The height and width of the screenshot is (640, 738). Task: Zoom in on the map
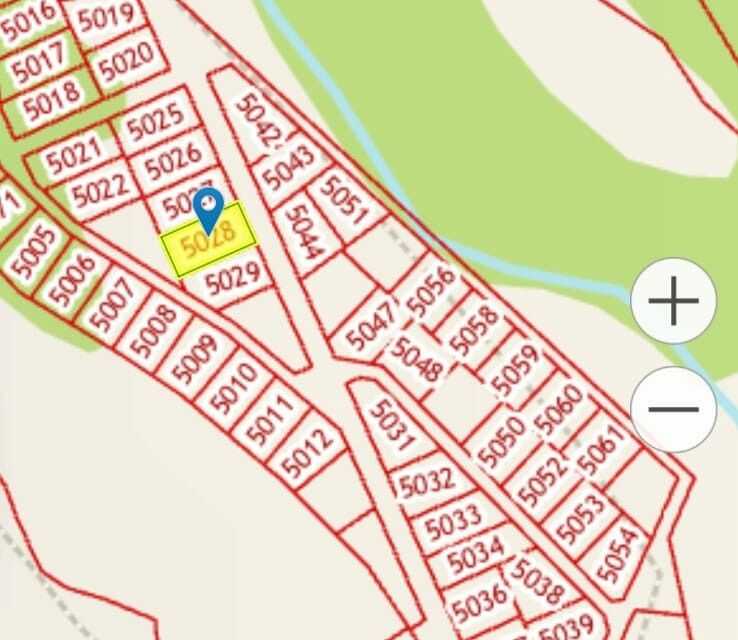tap(673, 301)
